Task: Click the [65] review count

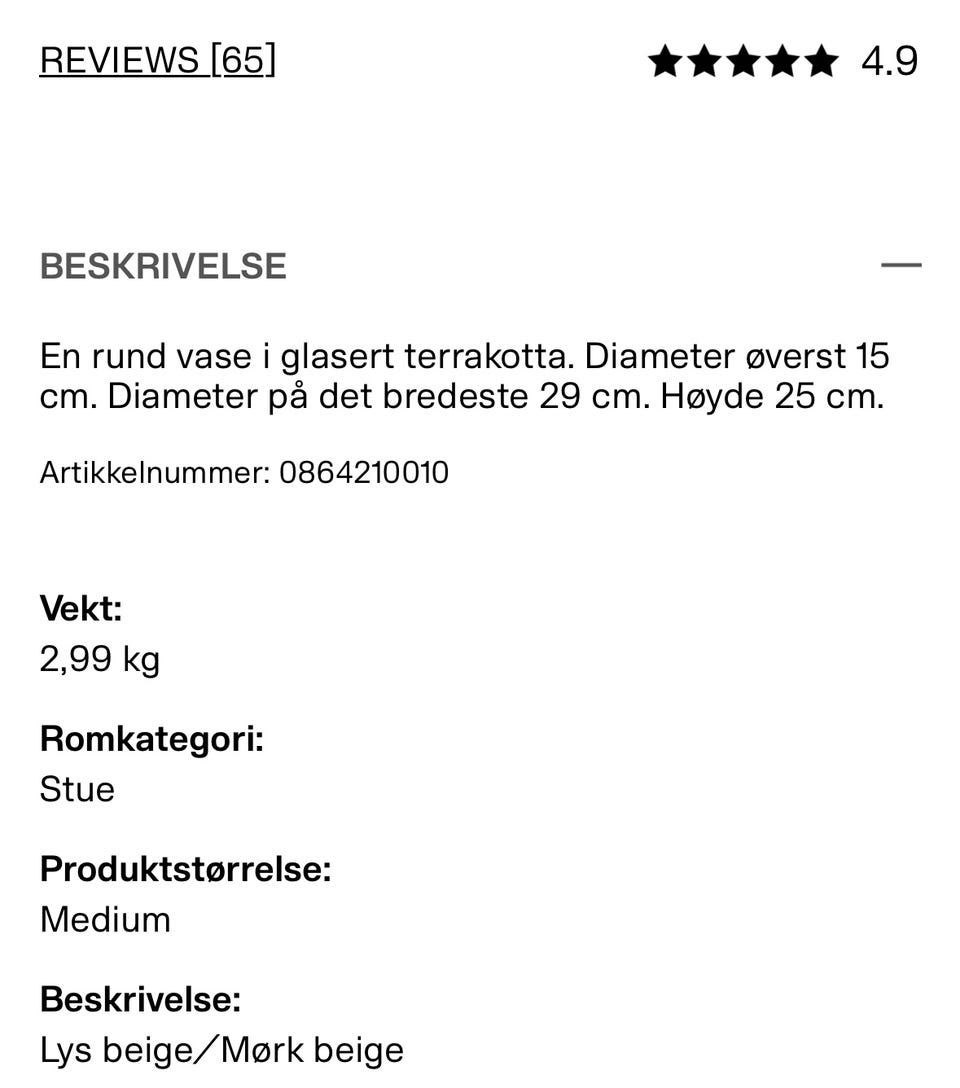Action: click(x=246, y=59)
